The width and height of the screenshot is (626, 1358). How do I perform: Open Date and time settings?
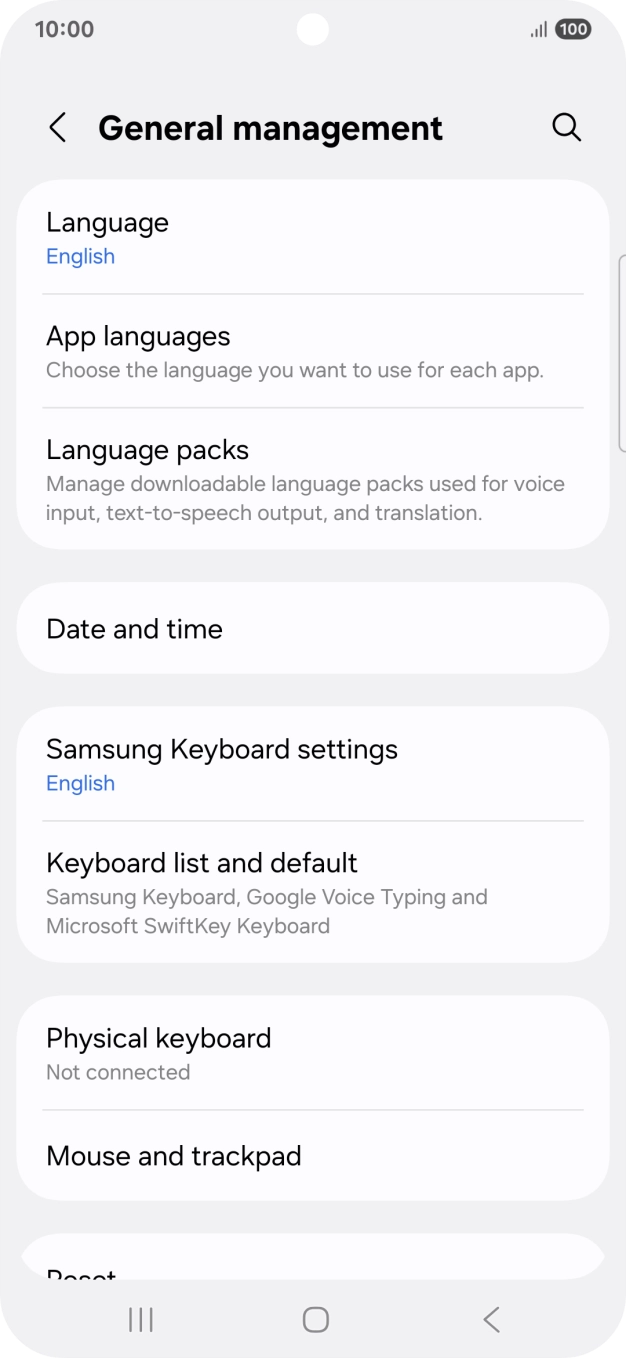coord(312,629)
